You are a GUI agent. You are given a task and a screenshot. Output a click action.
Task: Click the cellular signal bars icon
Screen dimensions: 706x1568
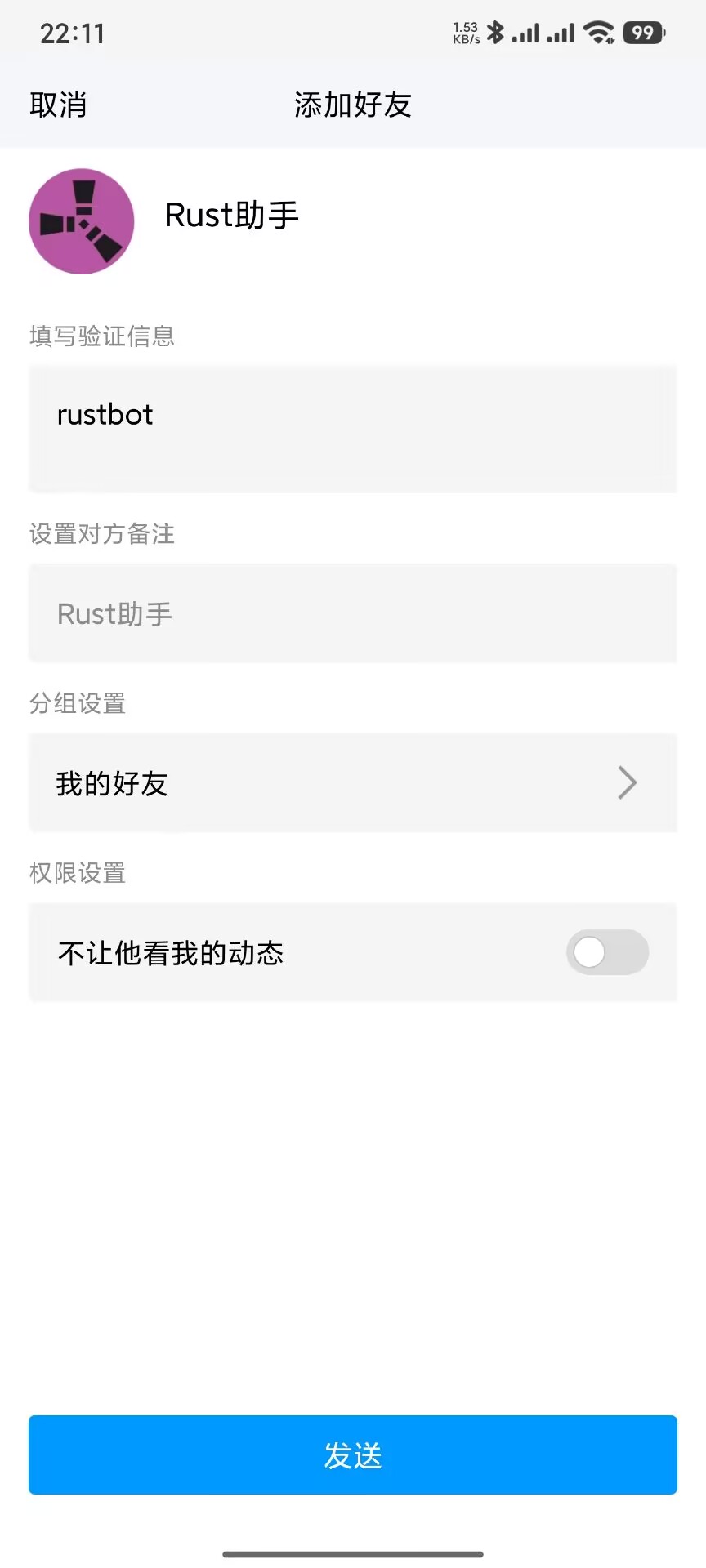pyautogui.click(x=528, y=33)
